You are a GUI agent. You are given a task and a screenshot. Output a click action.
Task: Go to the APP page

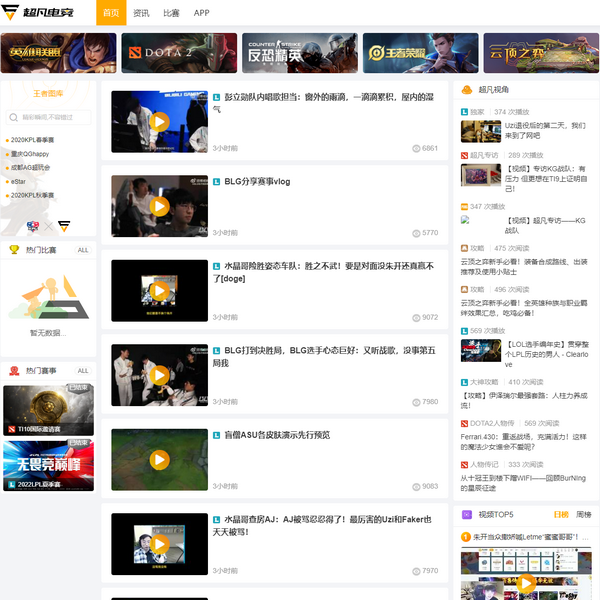[201, 13]
